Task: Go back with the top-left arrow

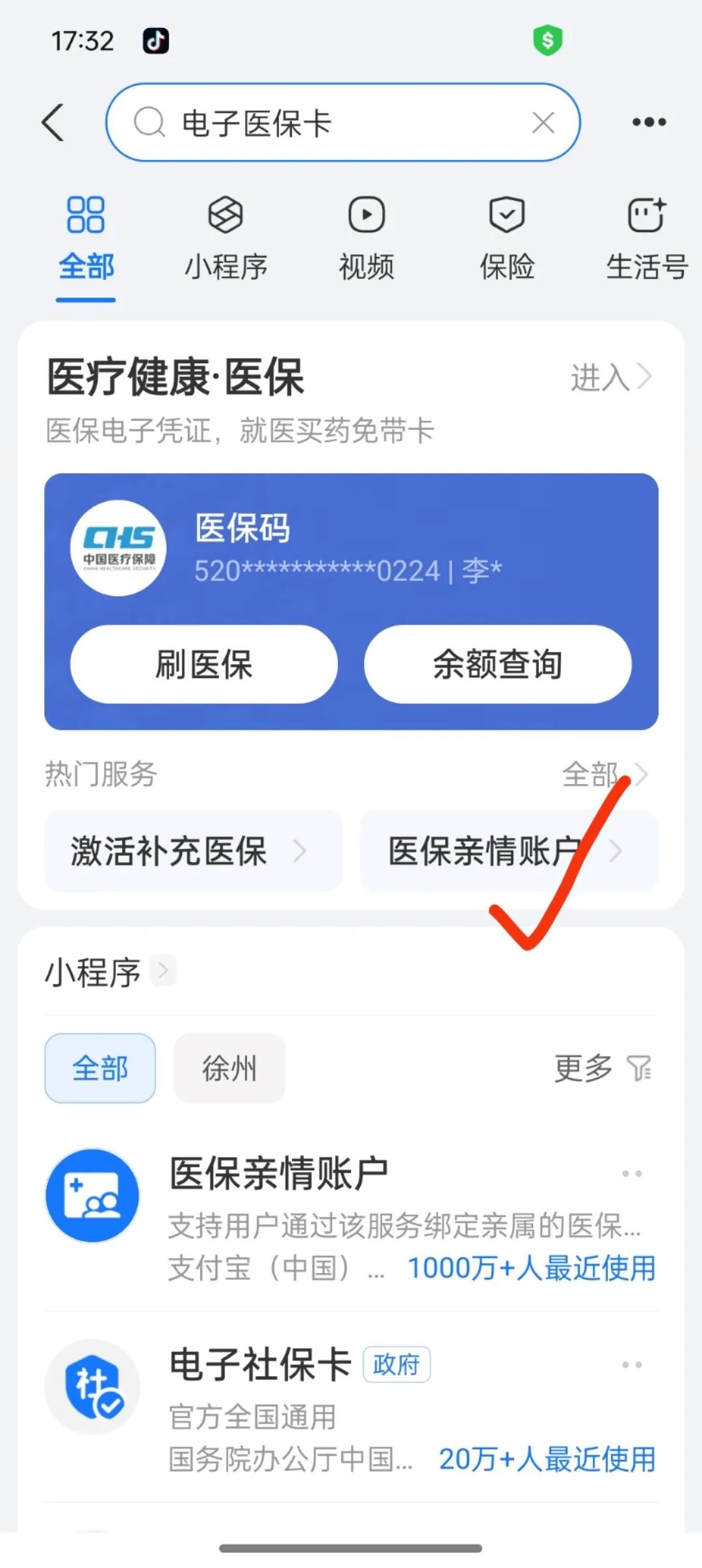Action: tap(53, 122)
